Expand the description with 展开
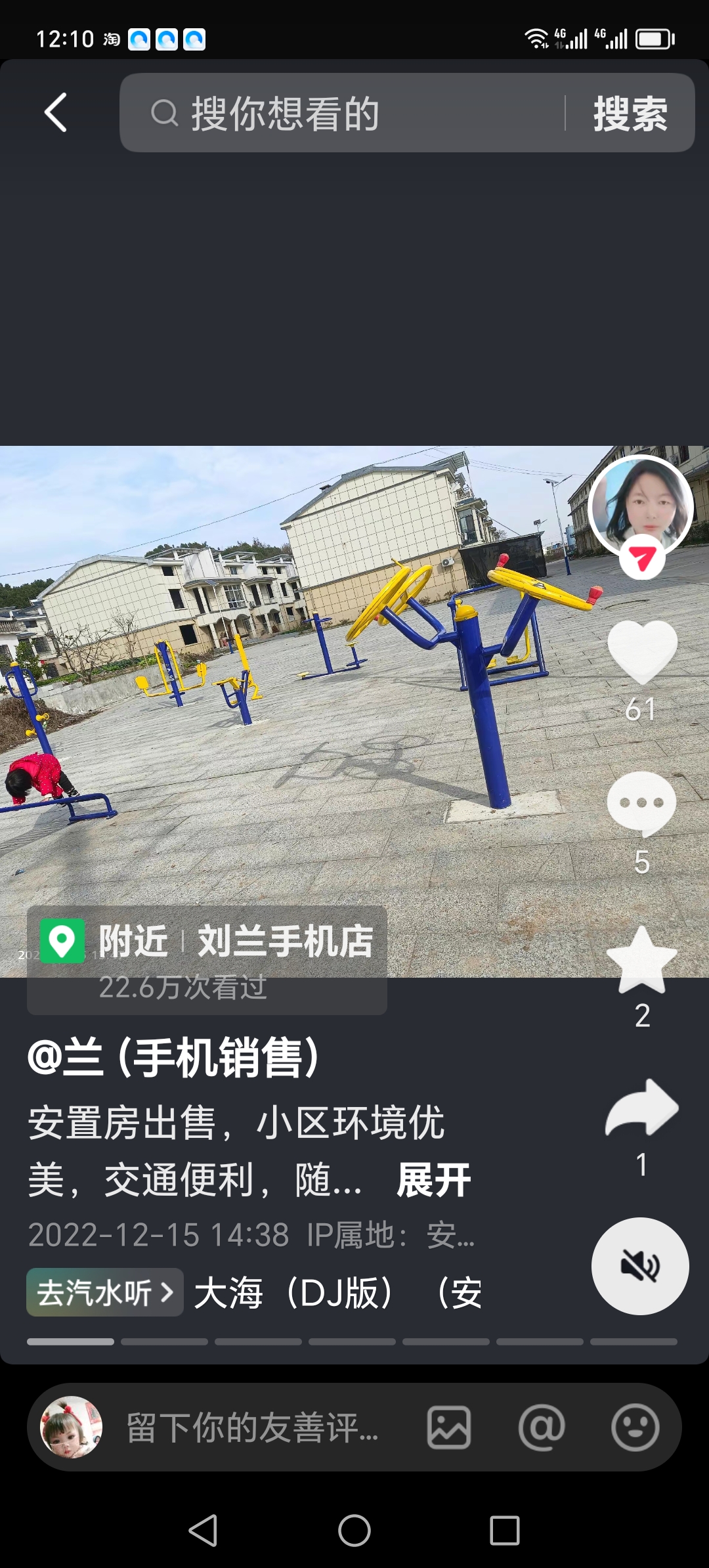 click(x=434, y=1180)
